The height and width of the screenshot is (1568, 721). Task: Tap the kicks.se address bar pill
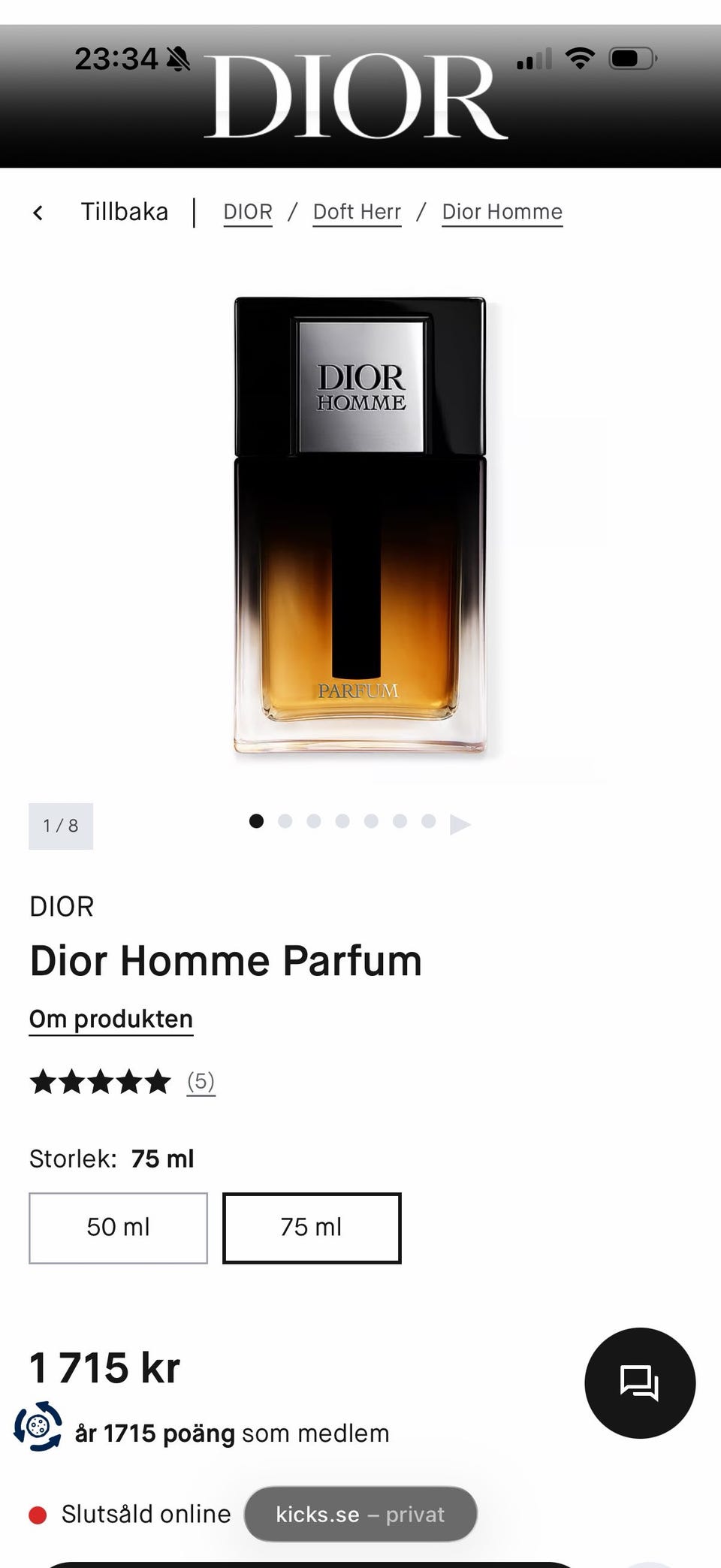coord(360,1514)
